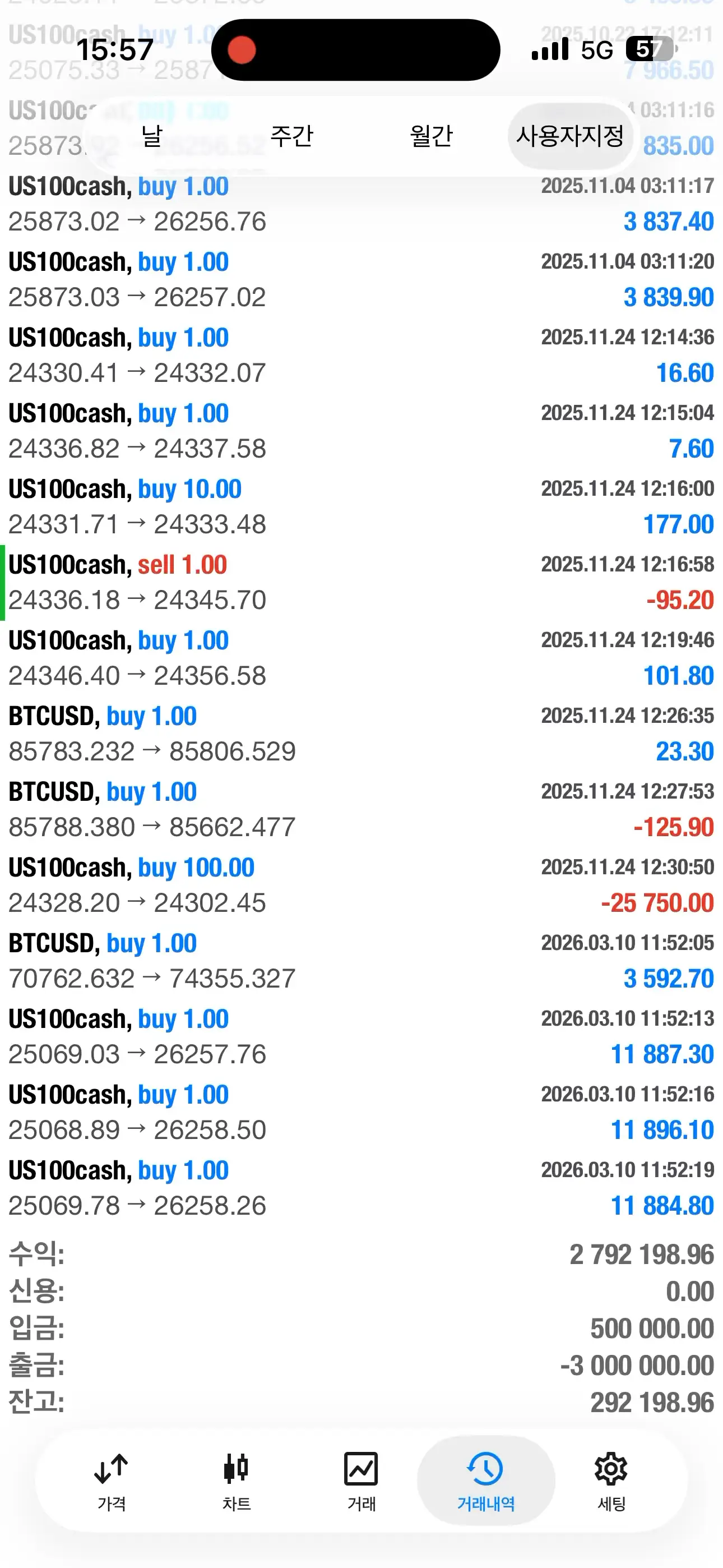This screenshot has height=1568, width=723.
Task: Open the 세팅 settings tab
Action: point(611,1481)
